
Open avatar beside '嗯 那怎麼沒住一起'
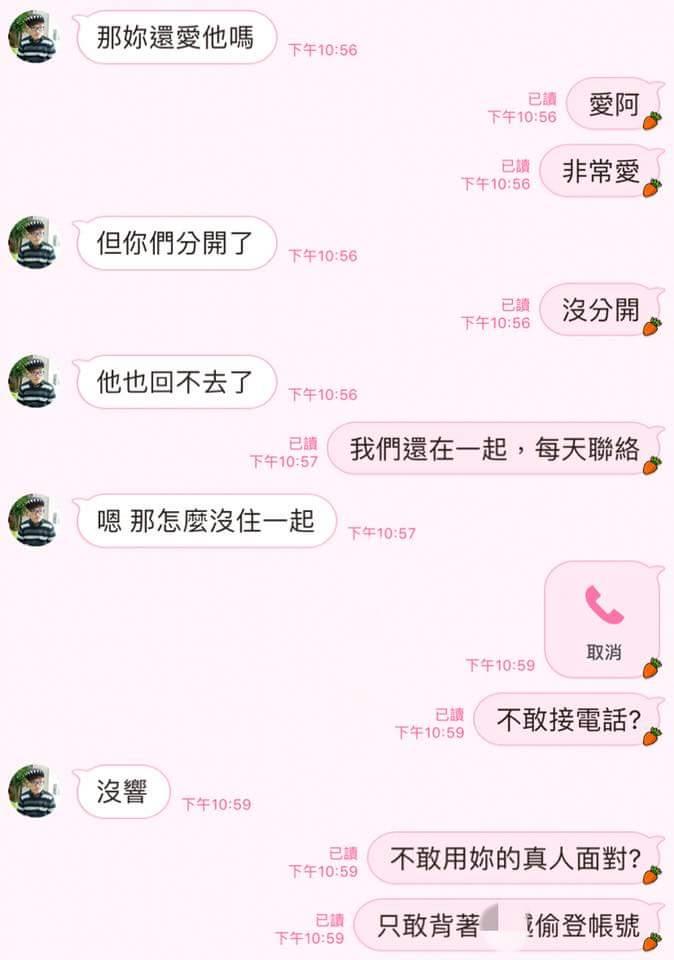[x=34, y=520]
